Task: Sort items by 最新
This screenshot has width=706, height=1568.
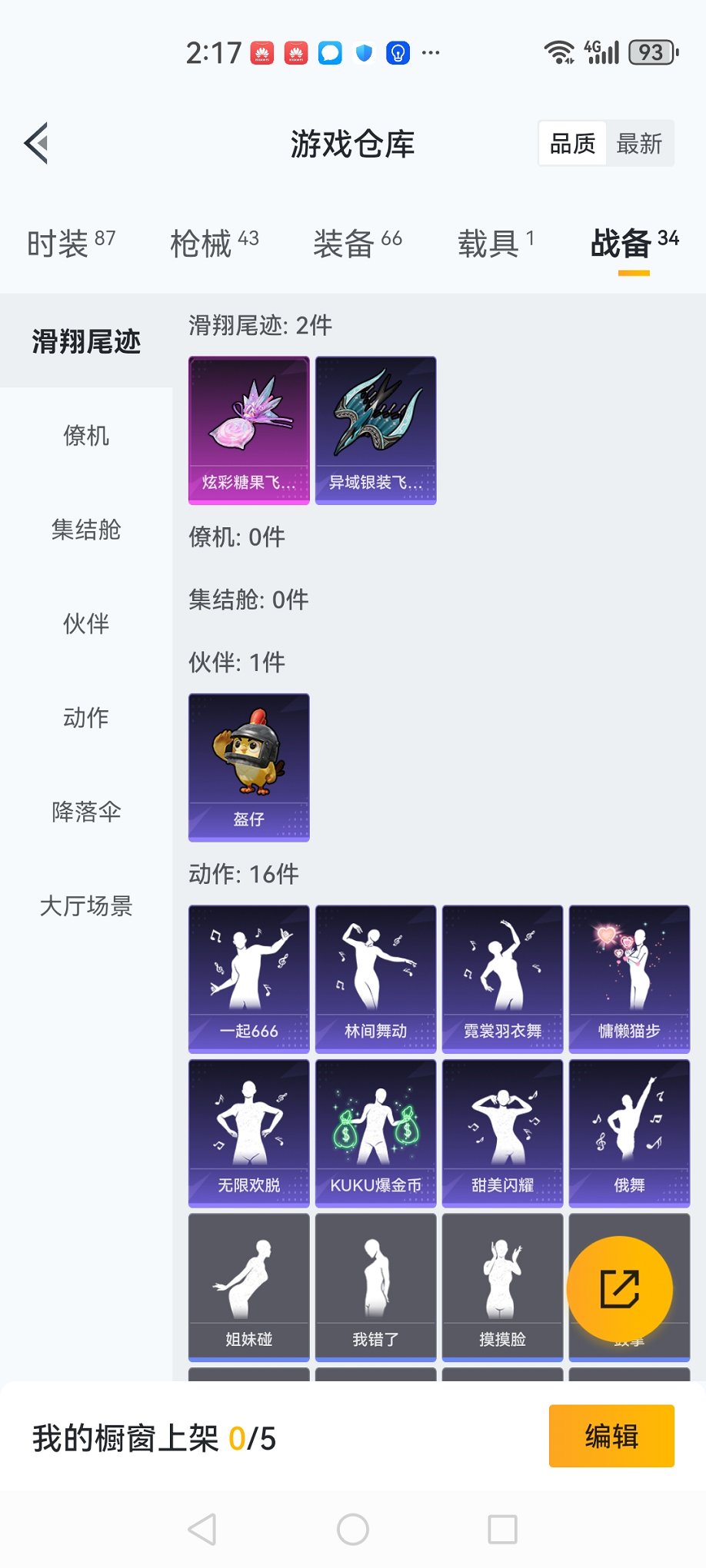Action: pos(639,144)
